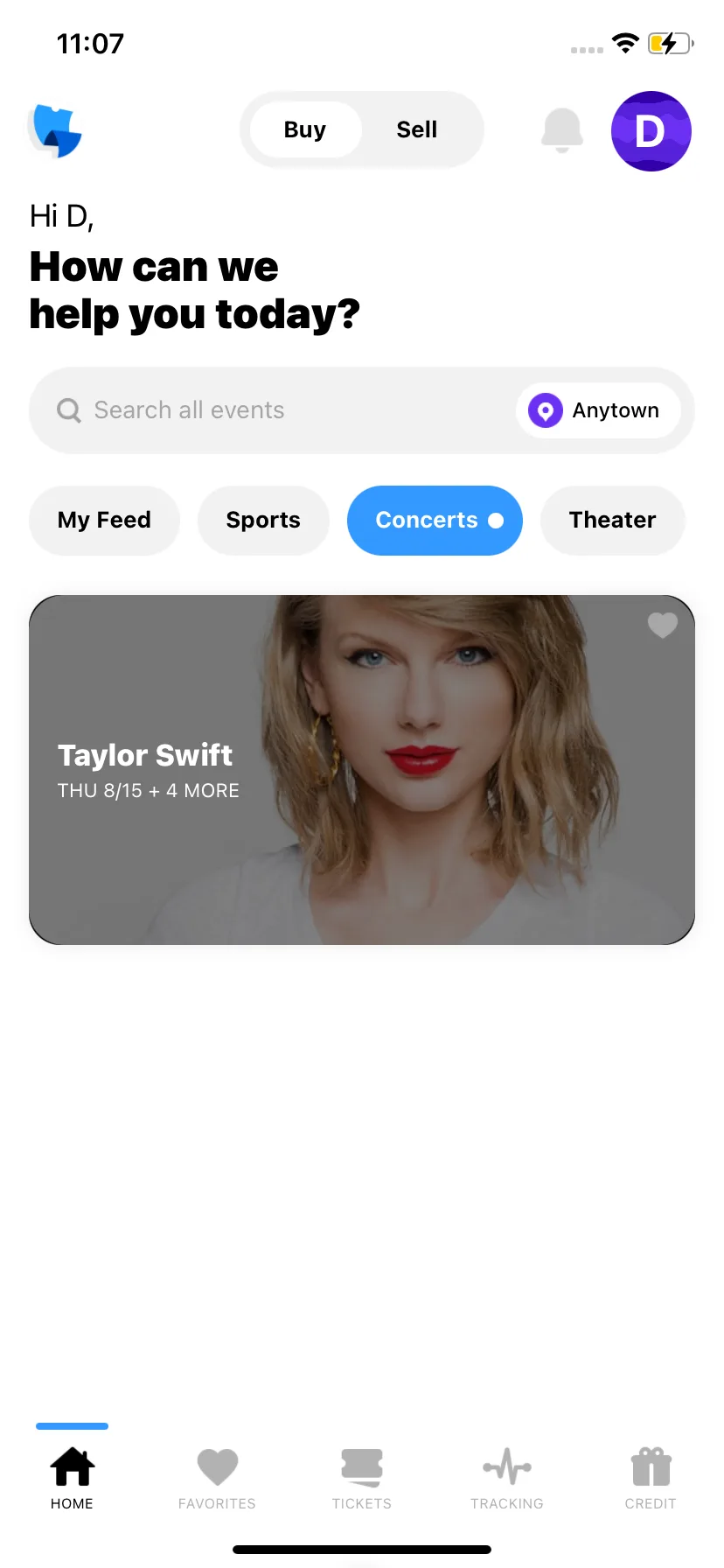Filter events by Sports
Image resolution: width=724 pixels, height=1568 pixels.
click(263, 520)
